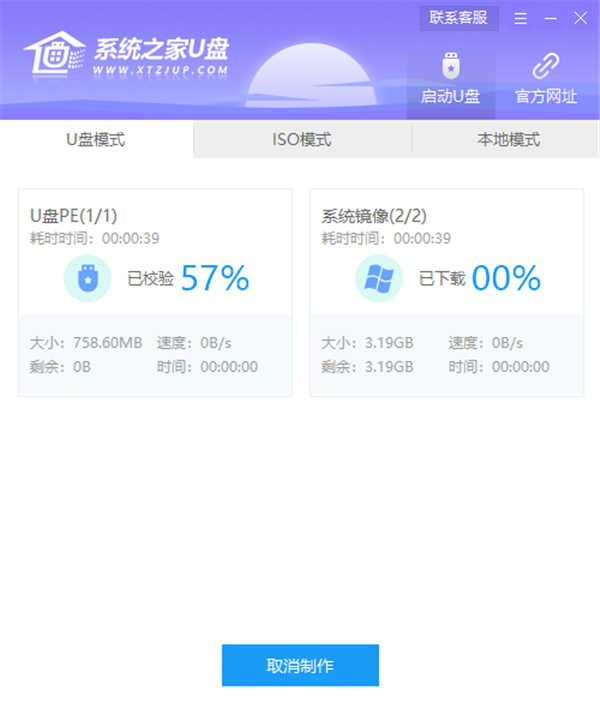
Task: Switch to the ISO模式 tab
Action: tap(302, 140)
